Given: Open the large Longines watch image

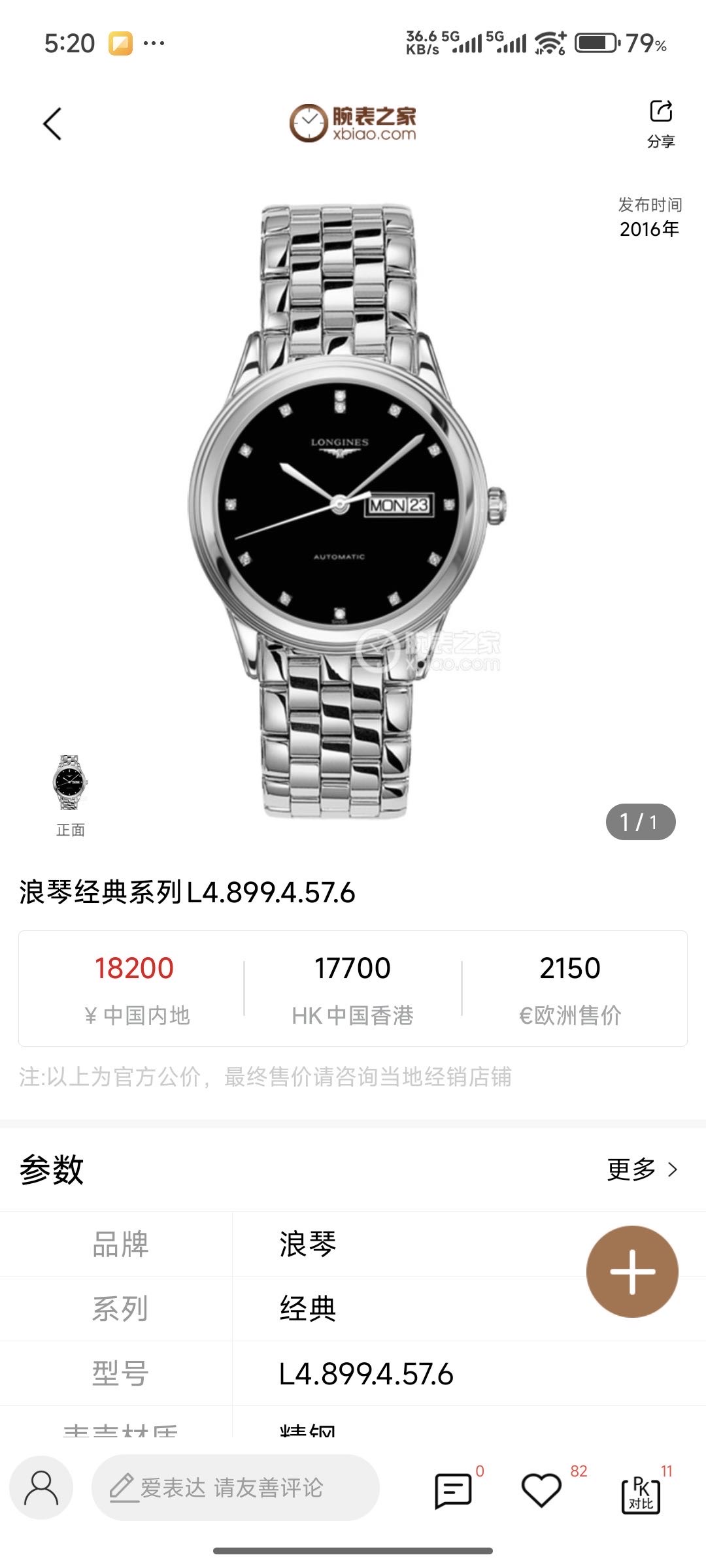Looking at the screenshot, I should [346, 510].
